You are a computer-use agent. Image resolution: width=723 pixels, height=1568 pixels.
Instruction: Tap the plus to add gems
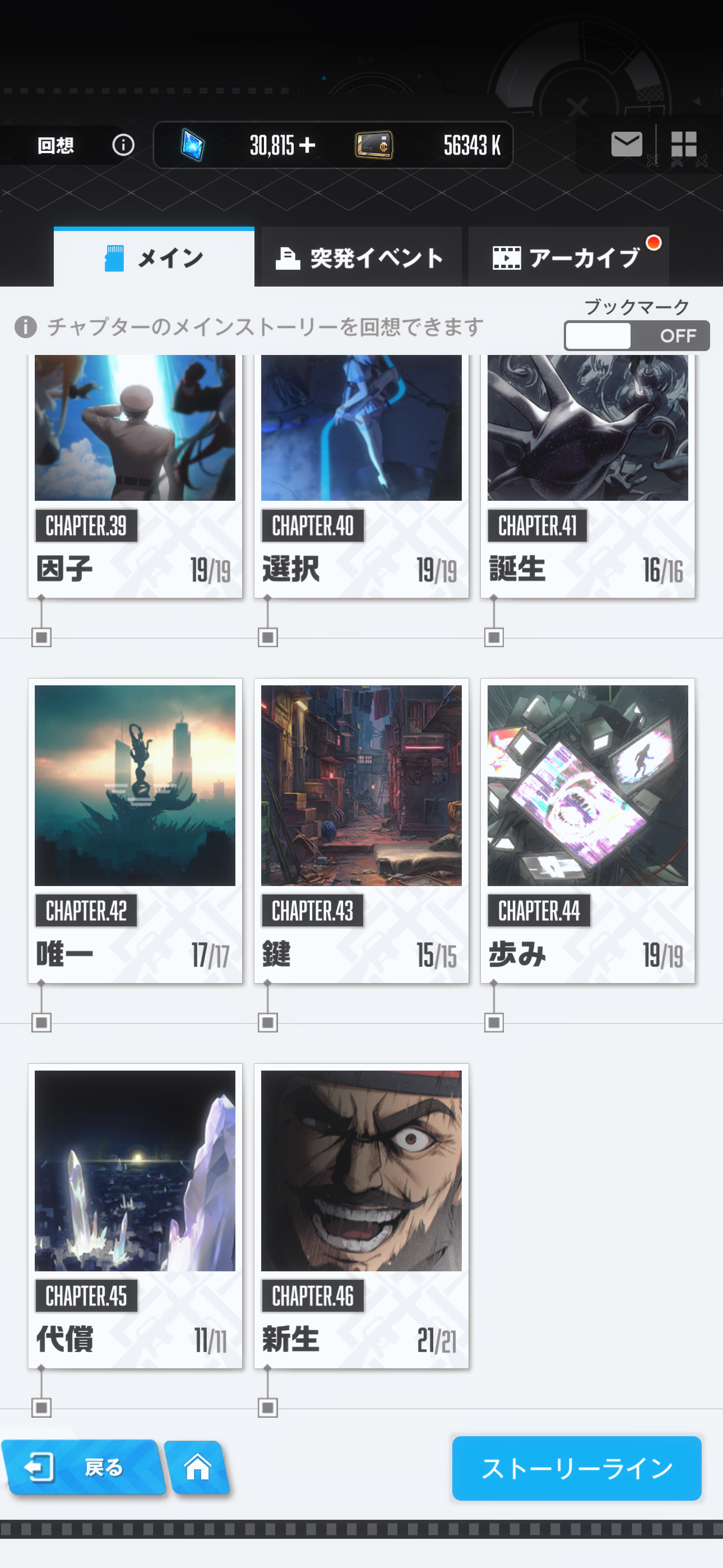click(x=307, y=145)
